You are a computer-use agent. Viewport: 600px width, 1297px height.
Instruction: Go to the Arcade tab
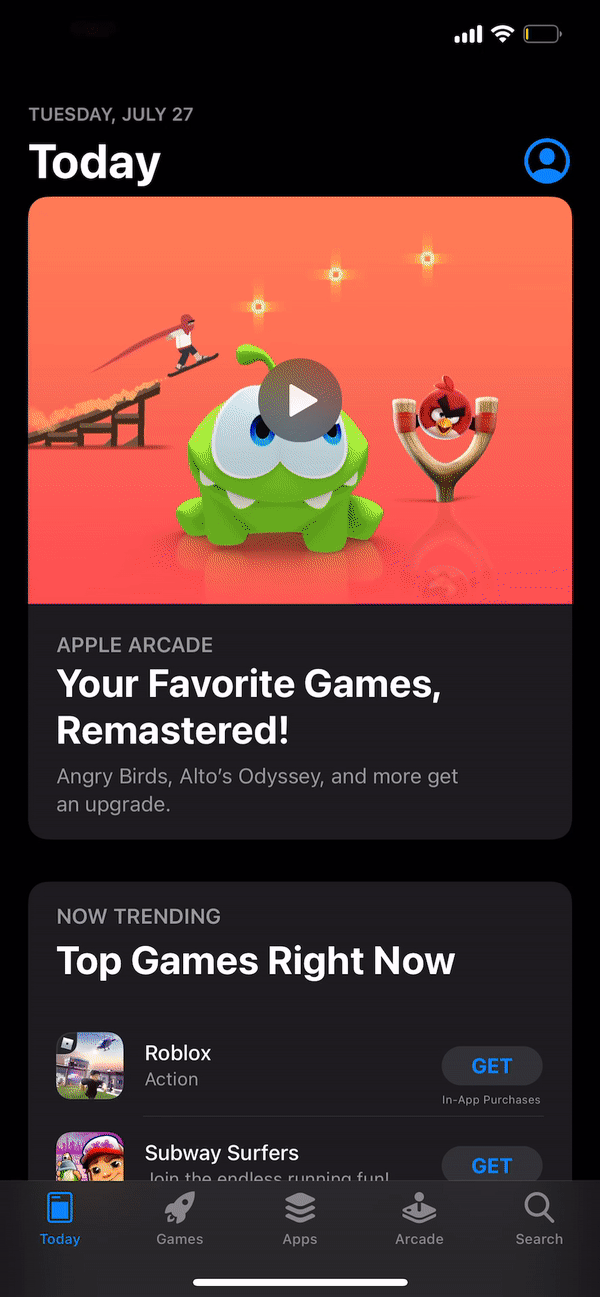click(419, 1220)
